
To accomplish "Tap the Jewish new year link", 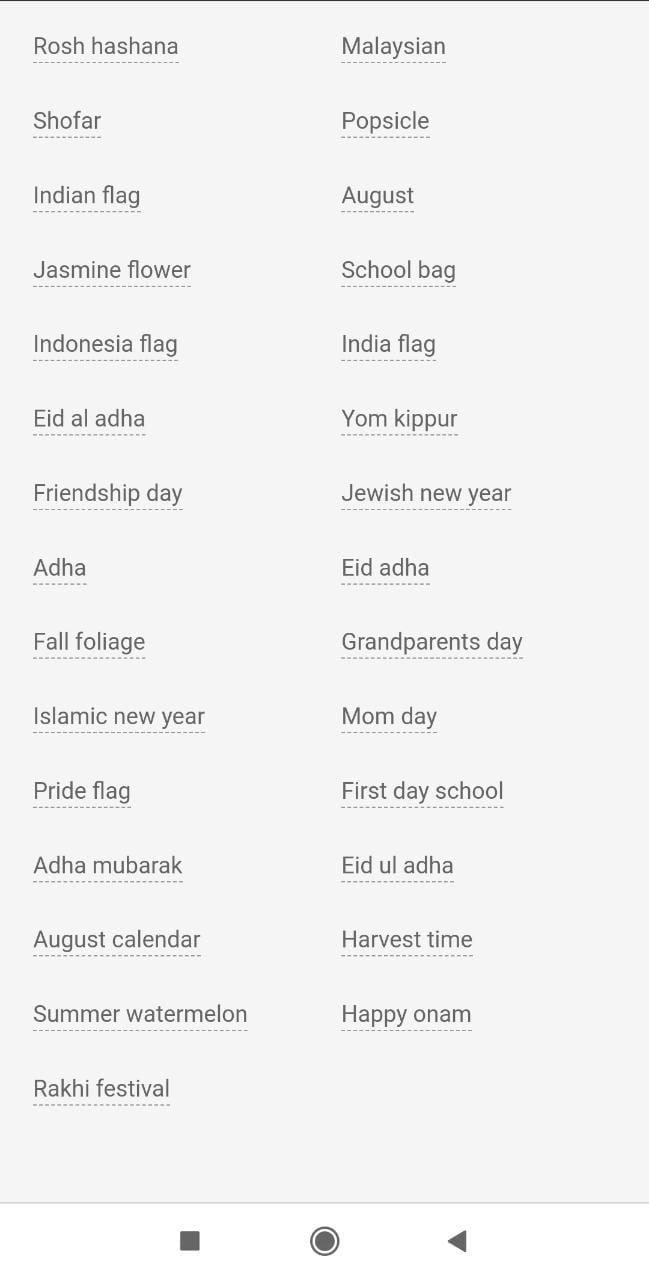I will [426, 493].
